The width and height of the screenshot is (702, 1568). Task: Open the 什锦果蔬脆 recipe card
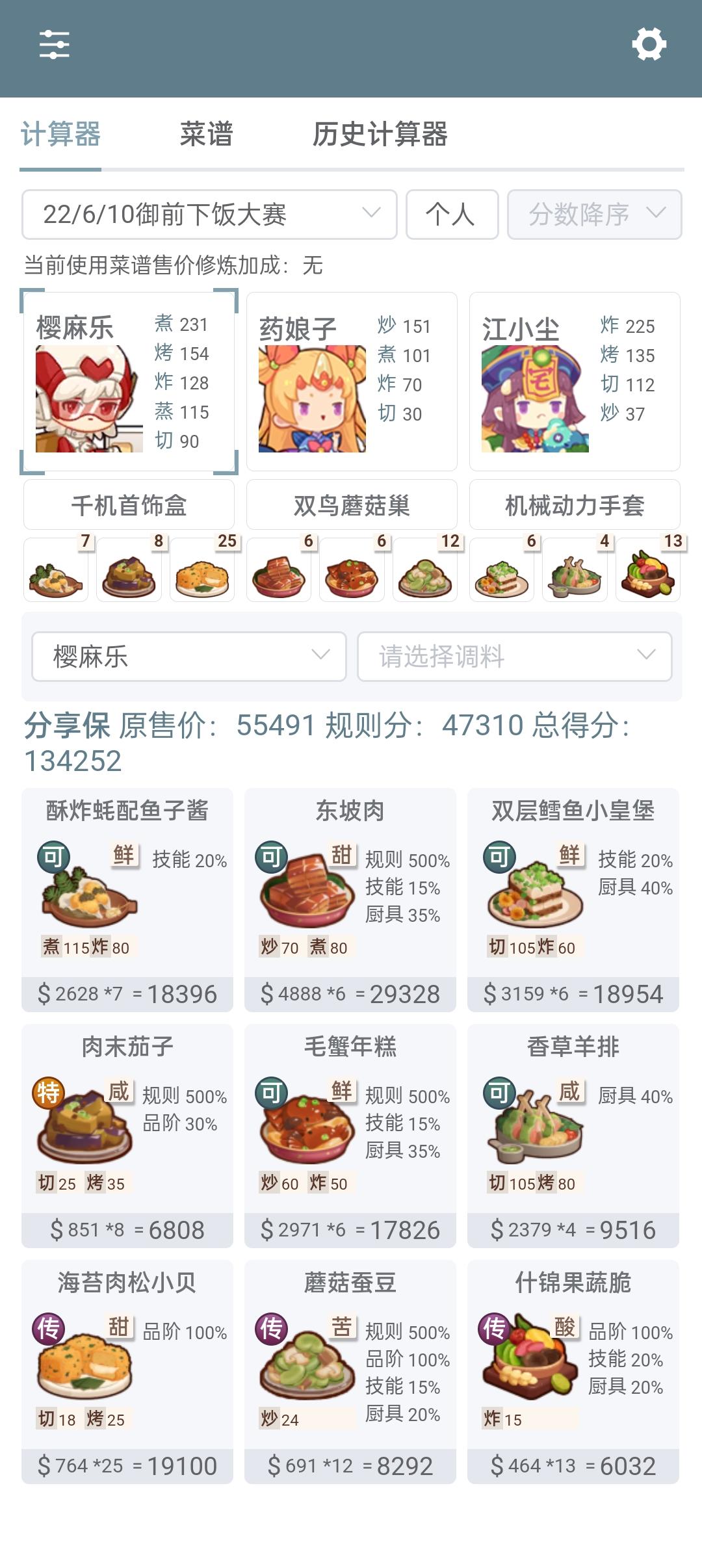pyautogui.click(x=573, y=1371)
